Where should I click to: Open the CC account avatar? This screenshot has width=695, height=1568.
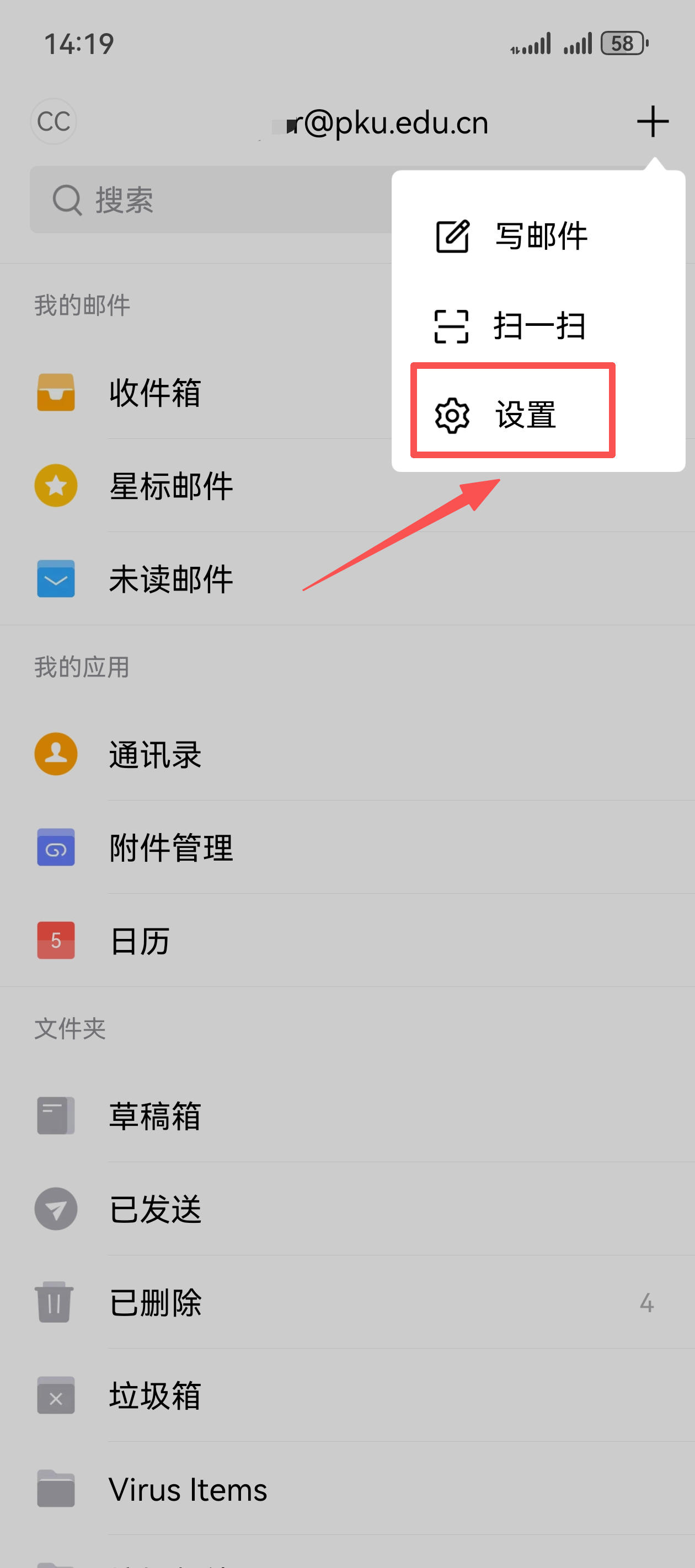tap(54, 122)
